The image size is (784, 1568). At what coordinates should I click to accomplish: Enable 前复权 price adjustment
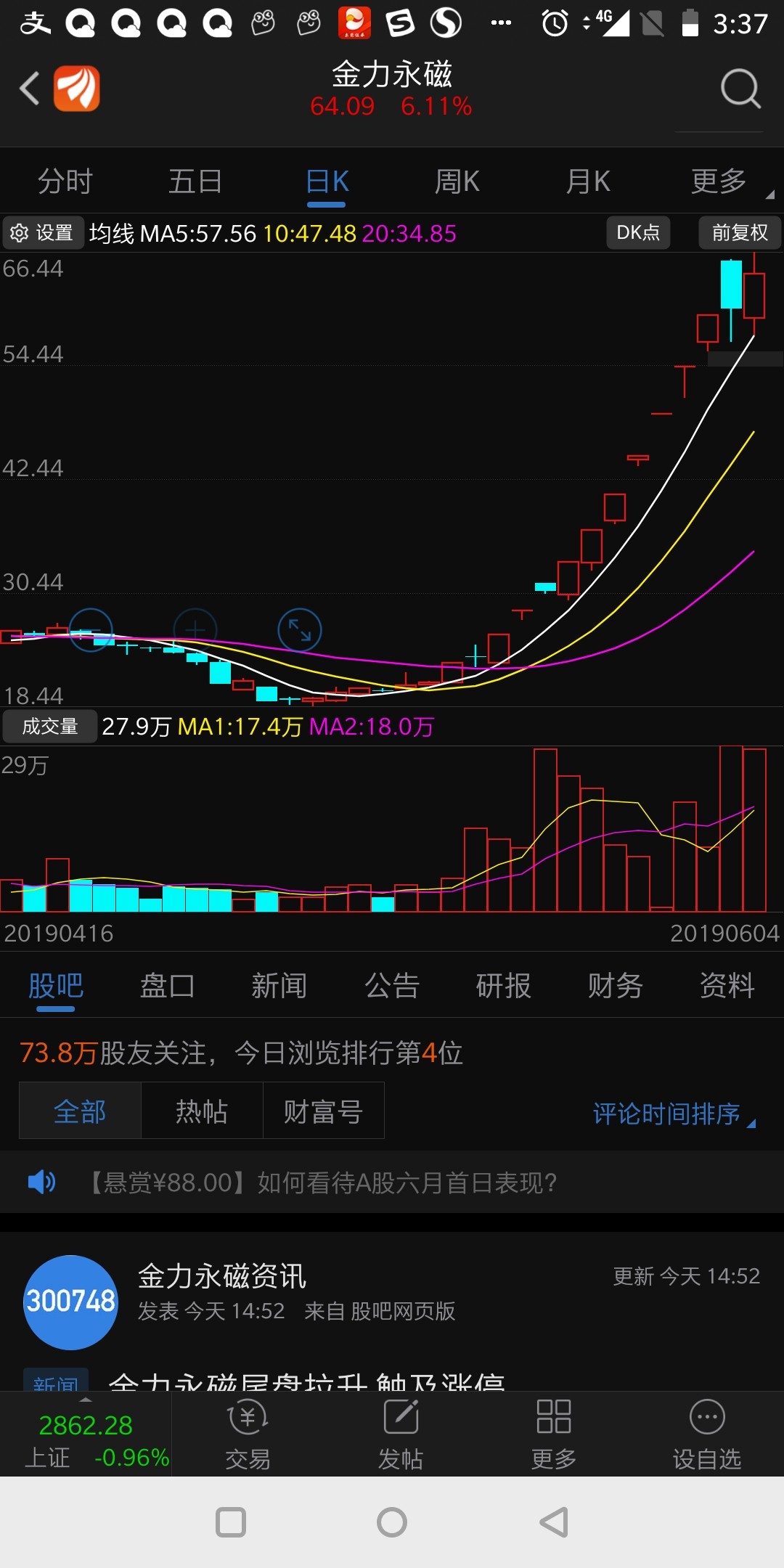pyautogui.click(x=739, y=233)
